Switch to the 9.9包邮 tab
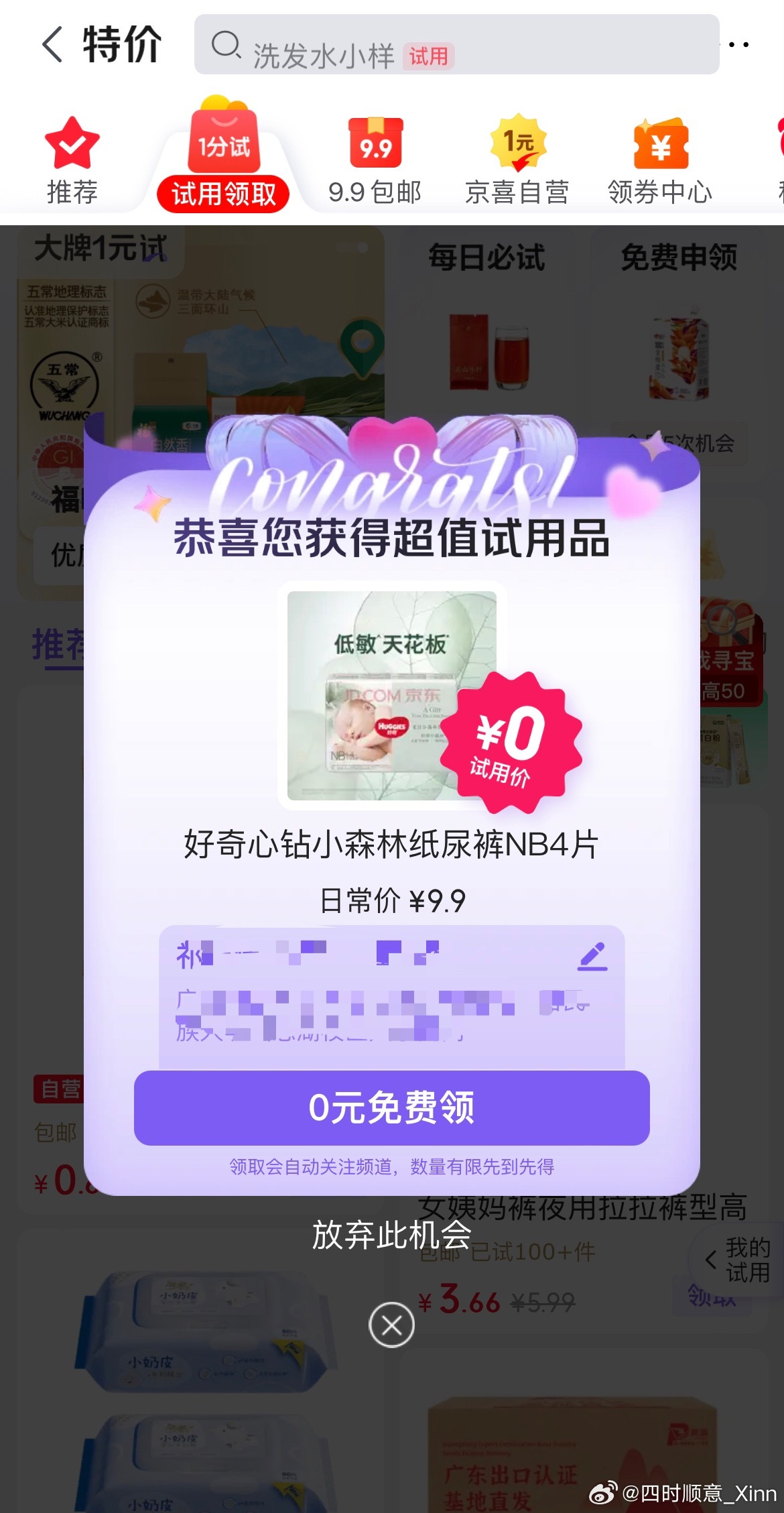The image size is (784, 1513). pyautogui.click(x=375, y=162)
